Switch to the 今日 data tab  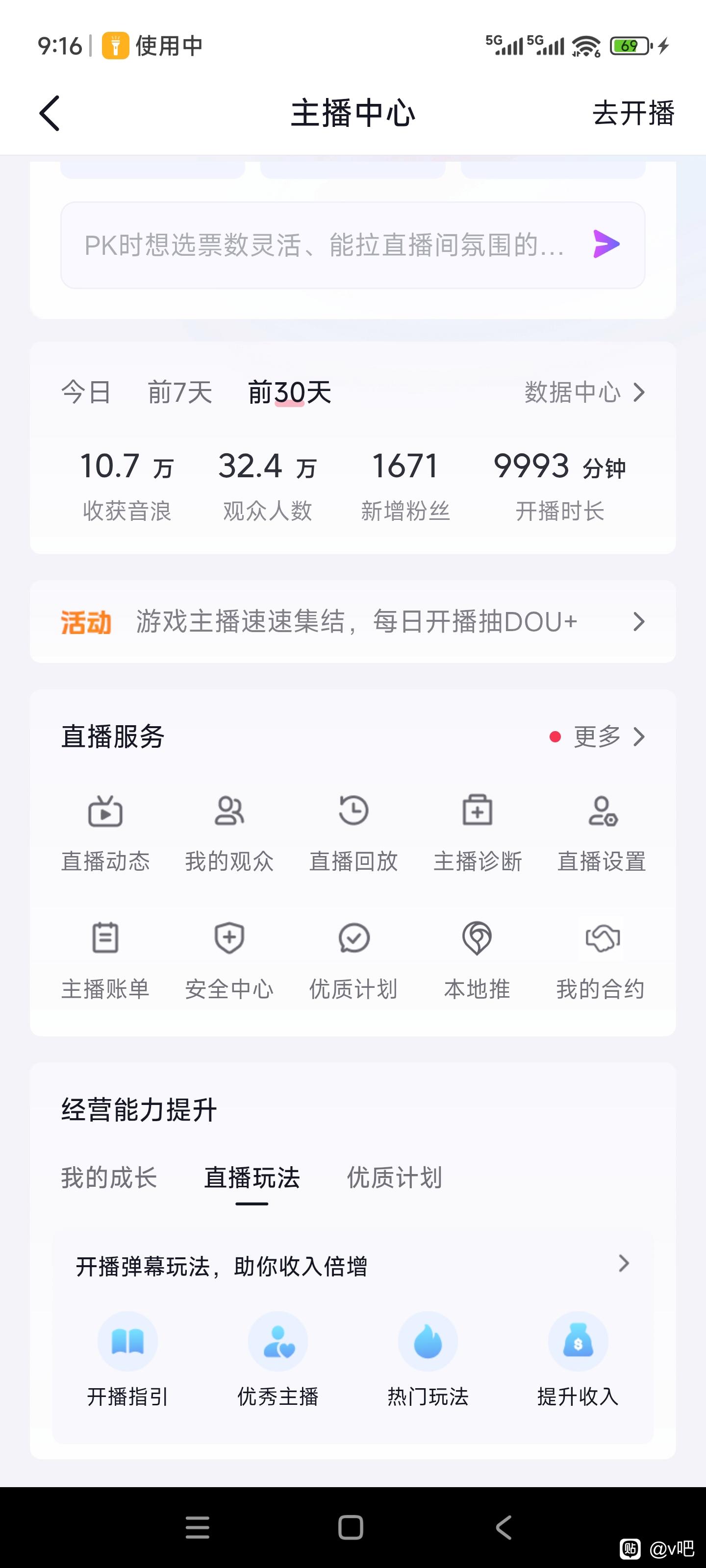pyautogui.click(x=86, y=392)
